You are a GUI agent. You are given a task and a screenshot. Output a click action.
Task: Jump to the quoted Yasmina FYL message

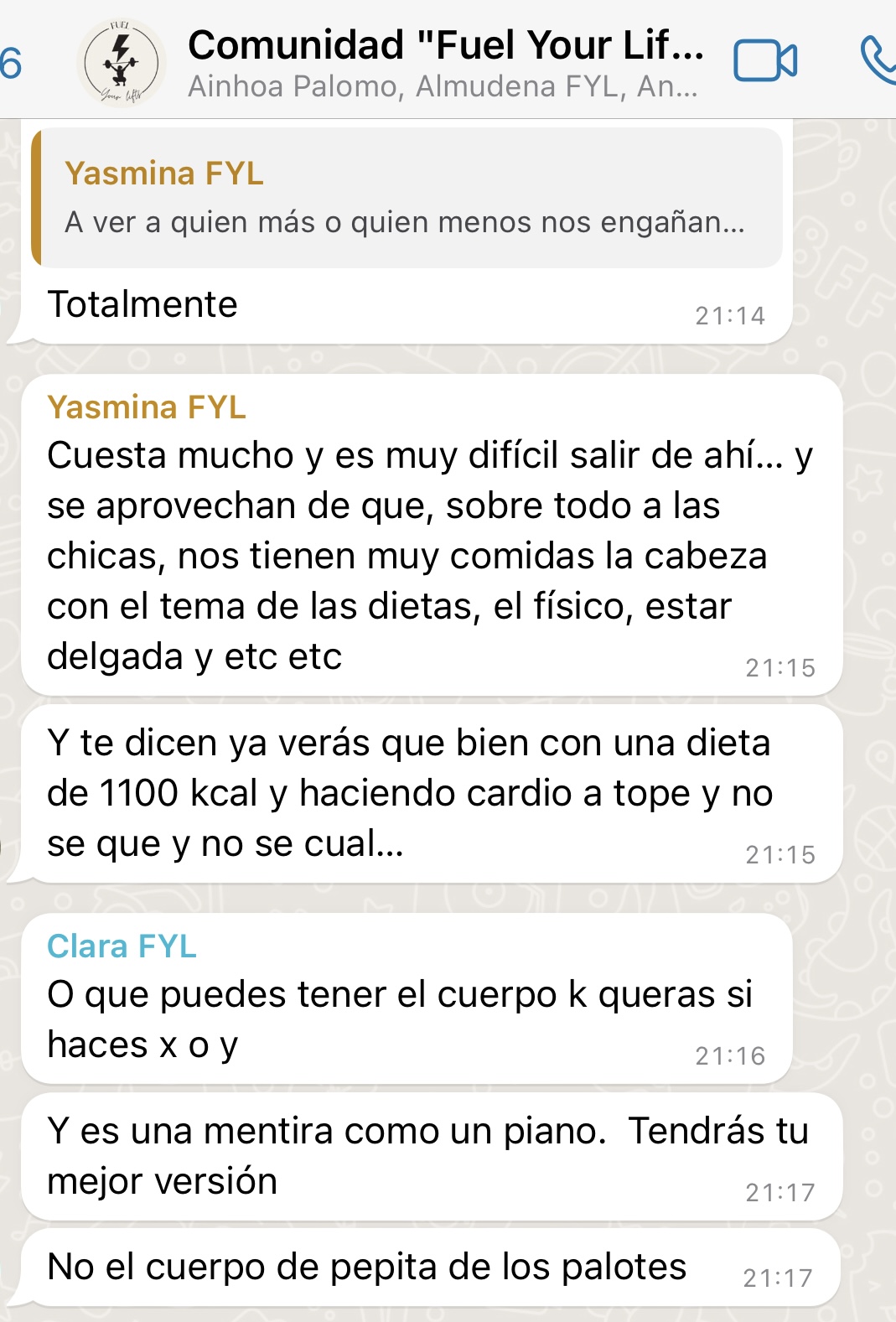point(407,198)
